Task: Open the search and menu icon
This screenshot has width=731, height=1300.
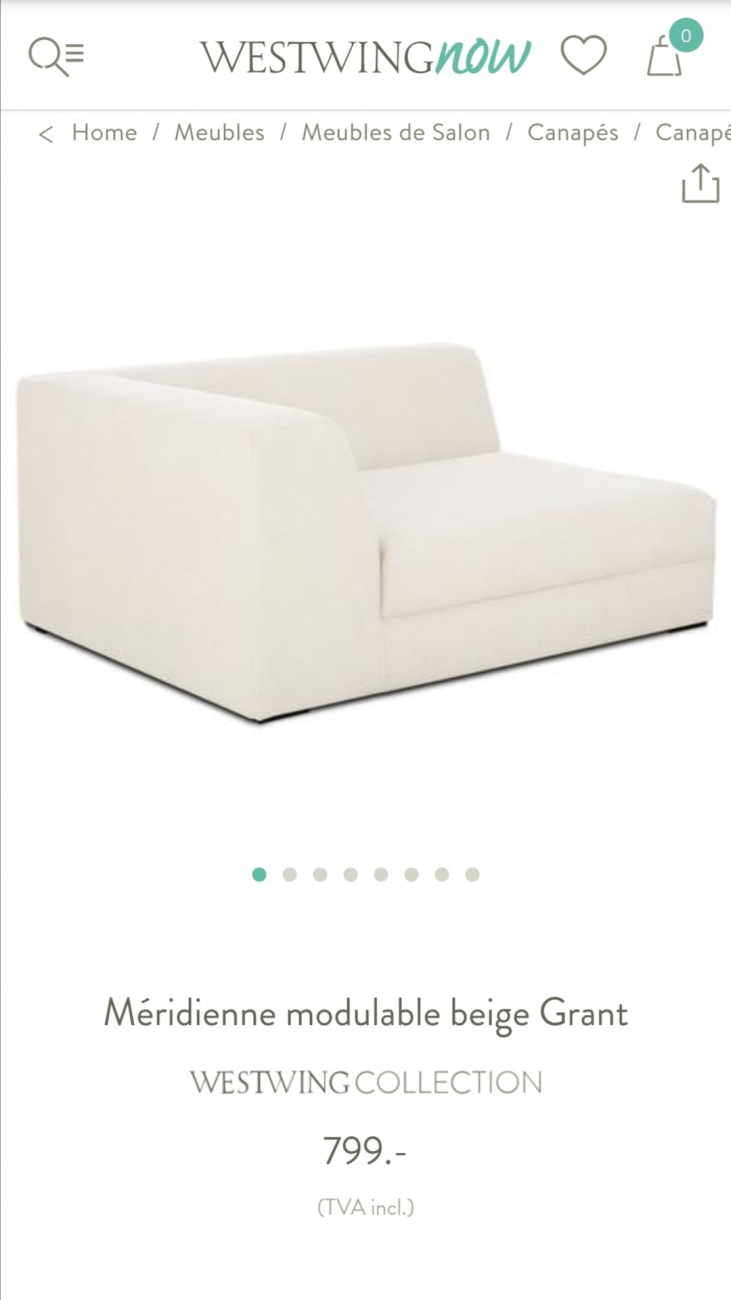Action: [55, 55]
